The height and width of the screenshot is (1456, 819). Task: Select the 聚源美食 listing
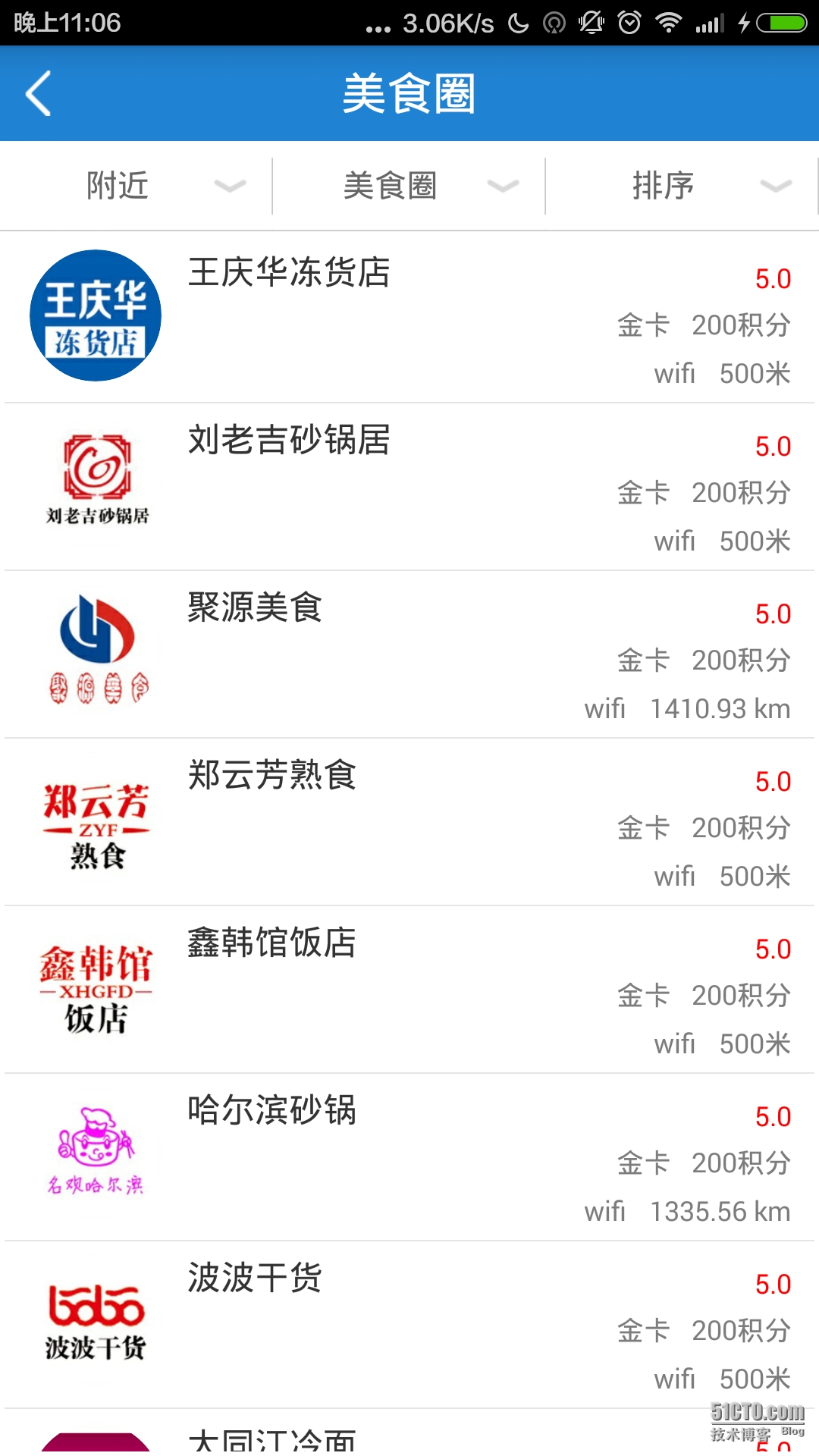coord(409,654)
